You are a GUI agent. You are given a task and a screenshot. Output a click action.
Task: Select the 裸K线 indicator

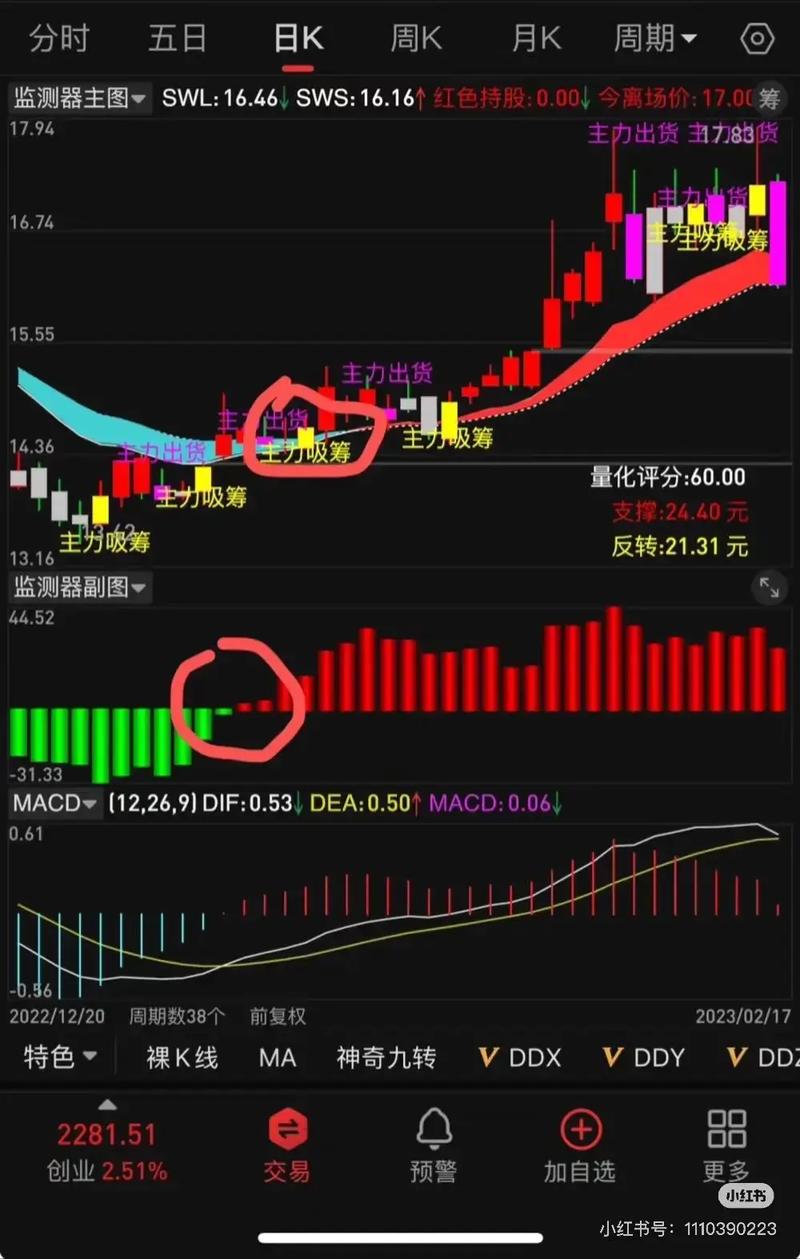coord(182,1057)
